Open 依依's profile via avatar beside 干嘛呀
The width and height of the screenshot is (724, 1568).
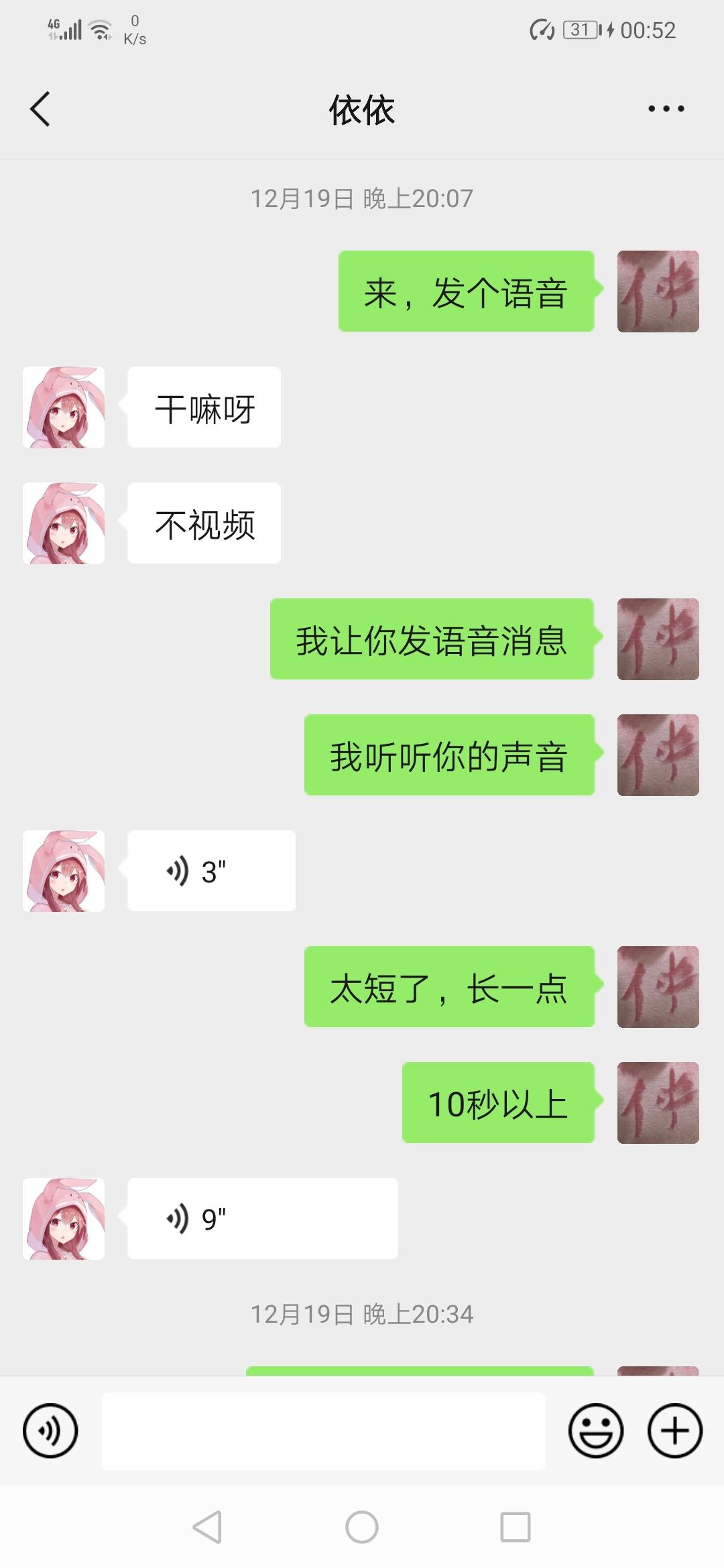pyautogui.click(x=64, y=407)
